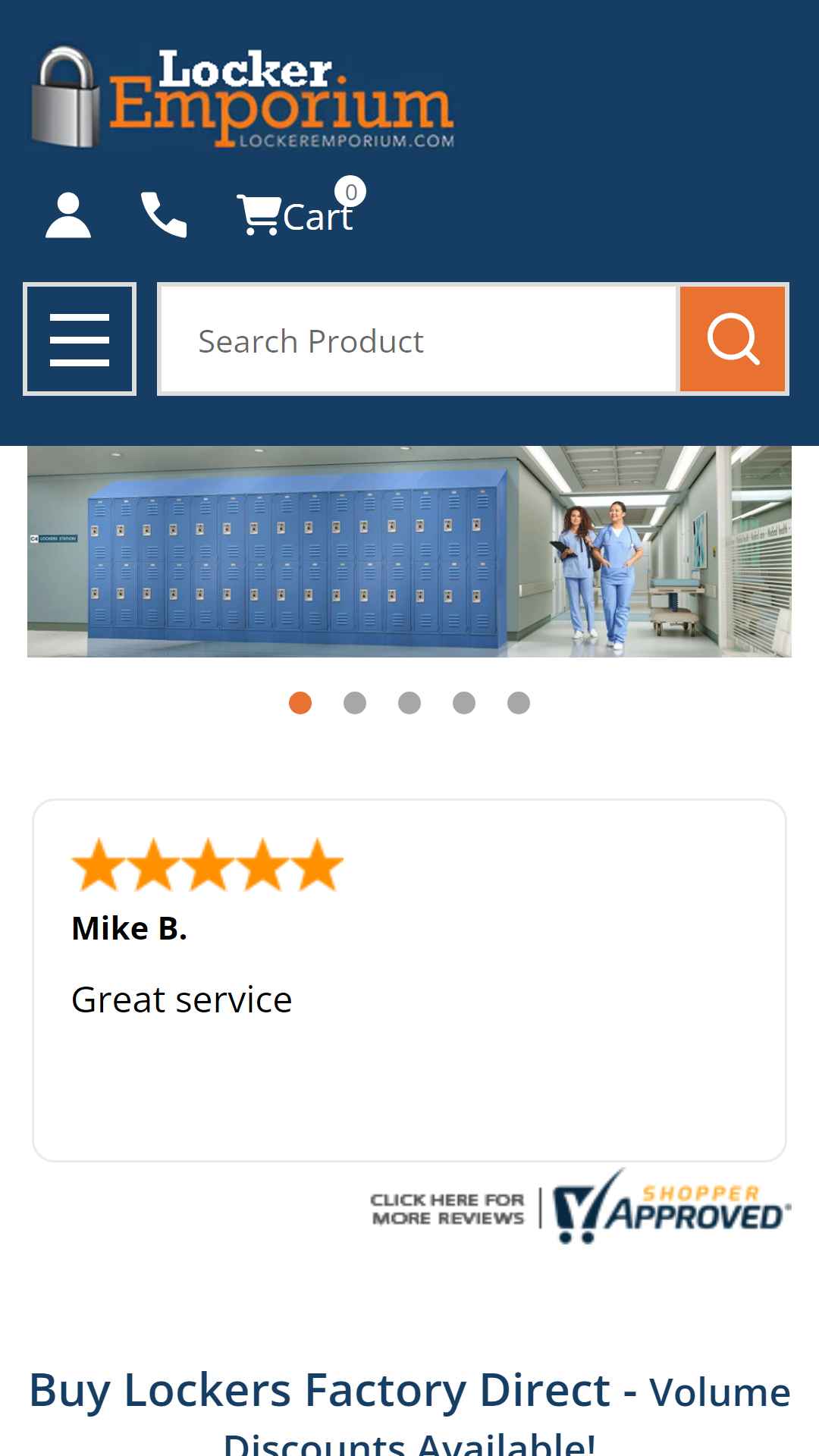This screenshot has width=819, height=1456.
Task: Tap the phone call icon
Action: coord(164,215)
